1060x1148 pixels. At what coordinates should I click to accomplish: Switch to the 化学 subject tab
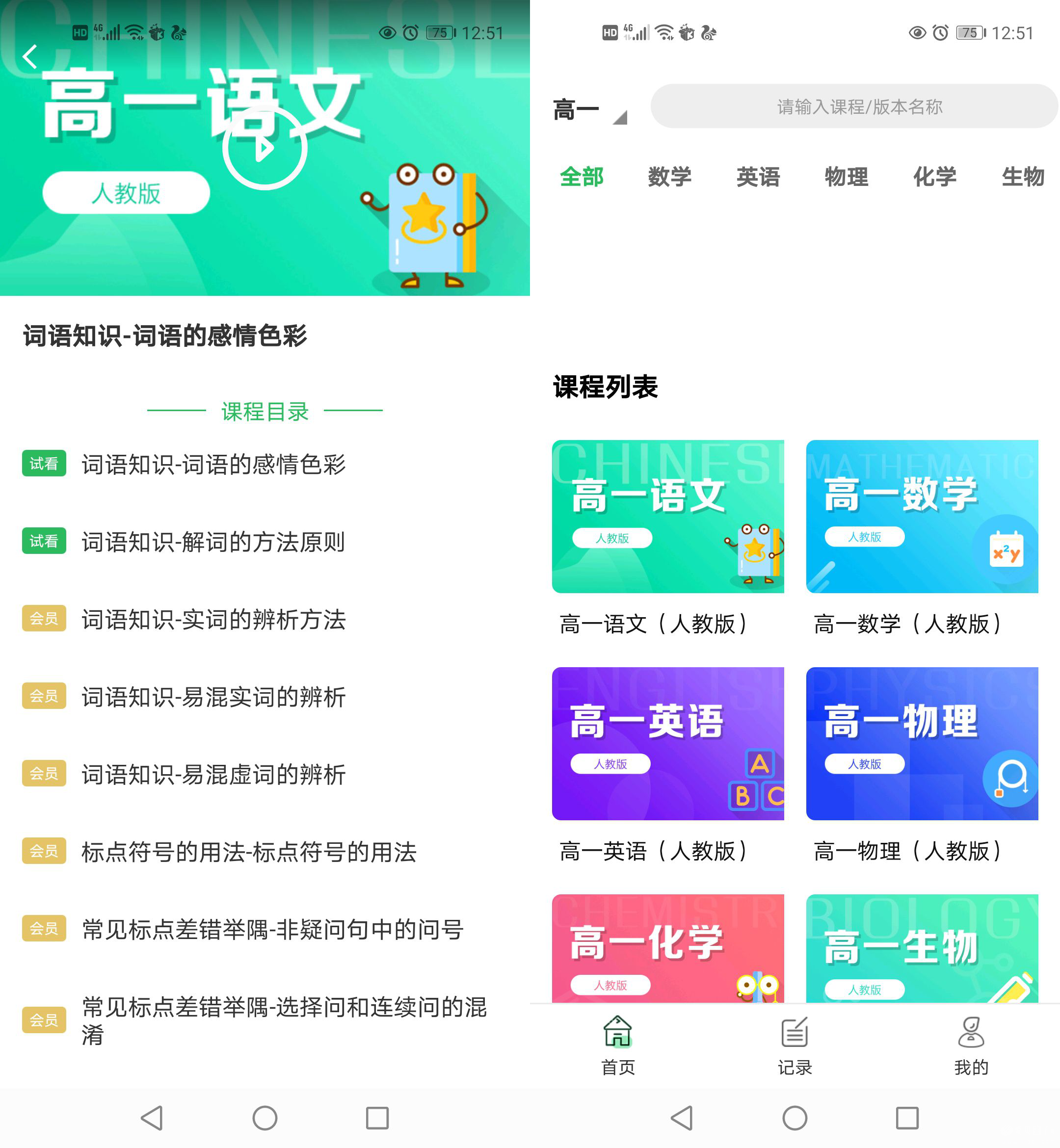934,177
